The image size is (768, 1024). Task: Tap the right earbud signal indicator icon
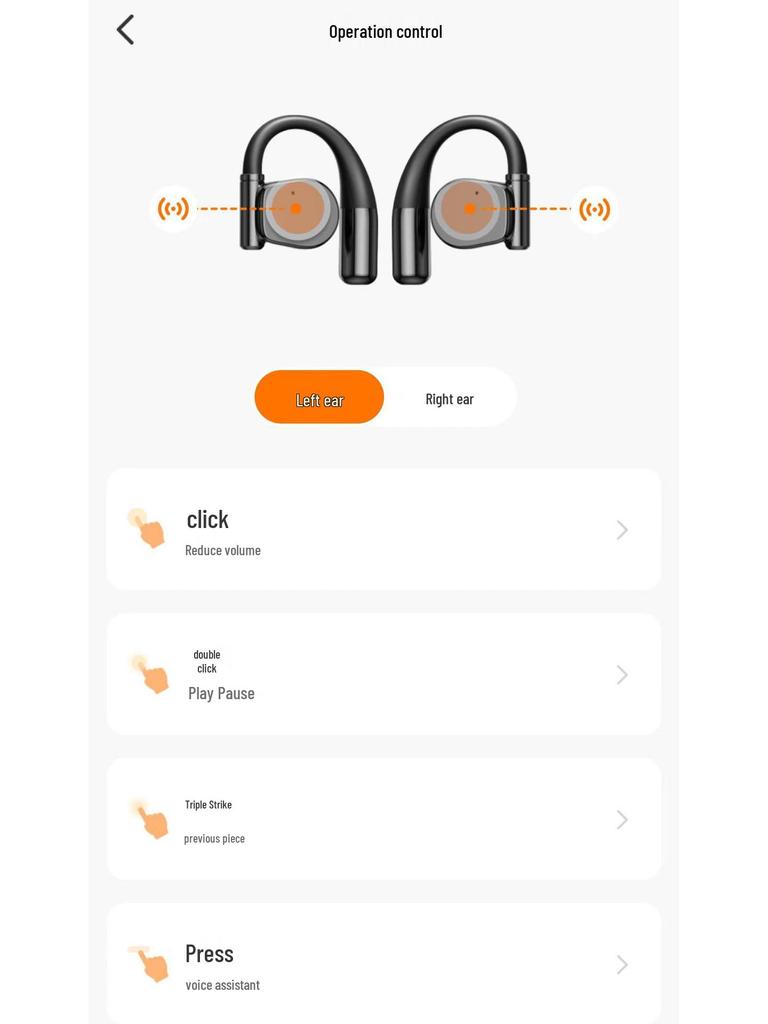pos(594,208)
